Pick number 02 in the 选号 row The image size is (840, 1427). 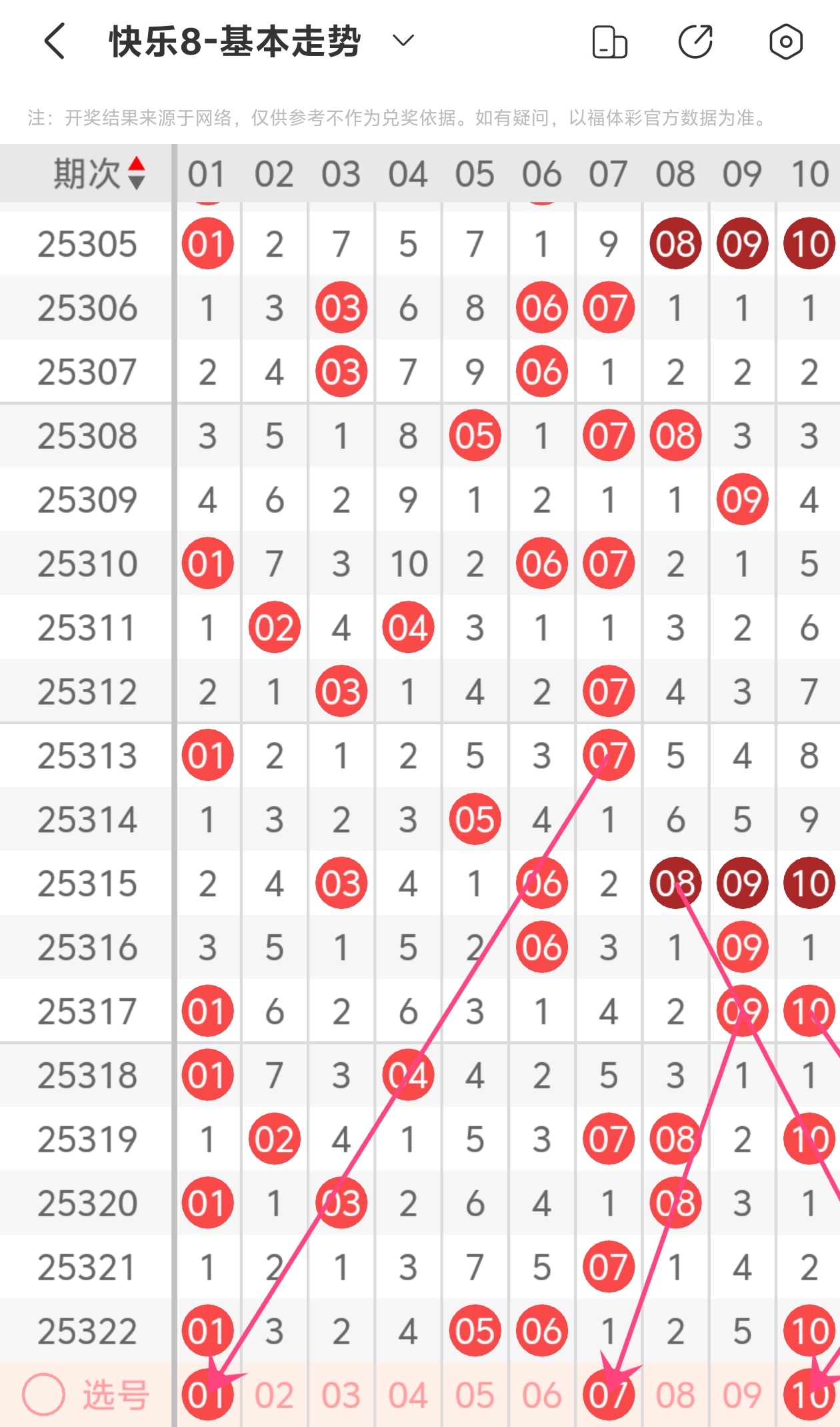click(274, 1396)
